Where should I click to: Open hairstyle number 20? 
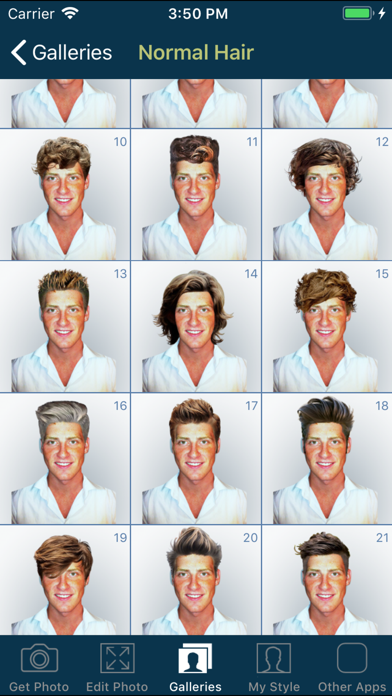(196, 580)
